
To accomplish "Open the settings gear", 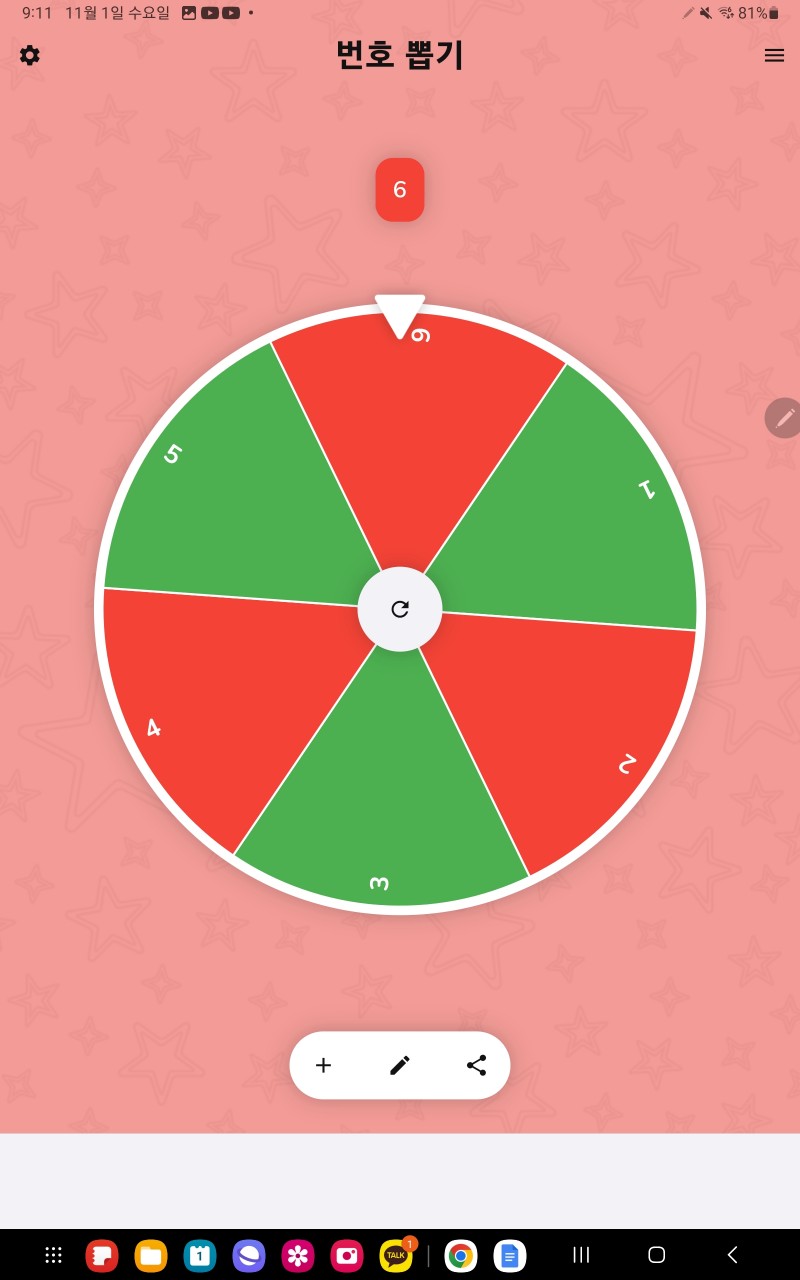I will point(30,56).
